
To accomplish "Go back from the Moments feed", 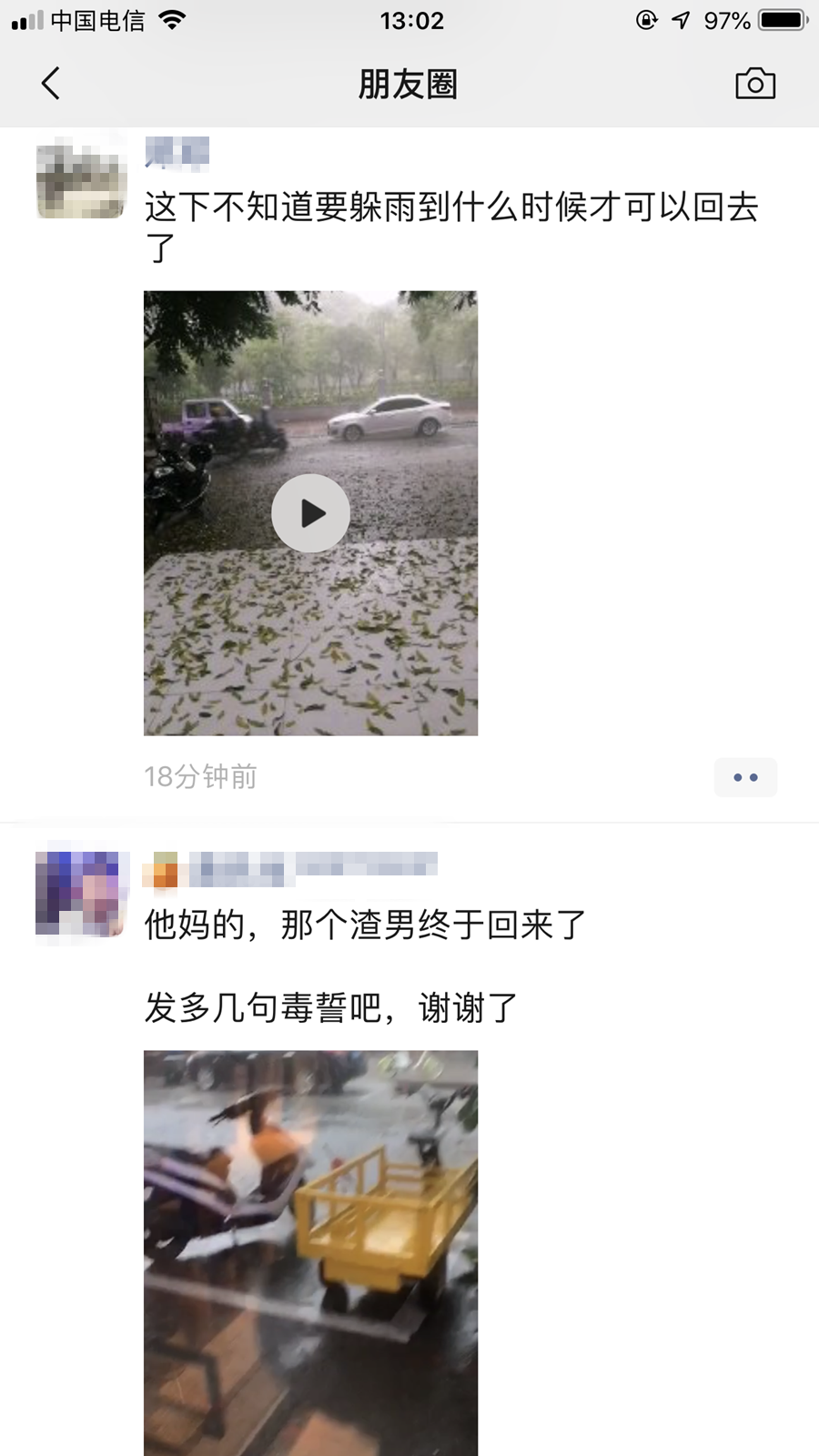I will [51, 84].
